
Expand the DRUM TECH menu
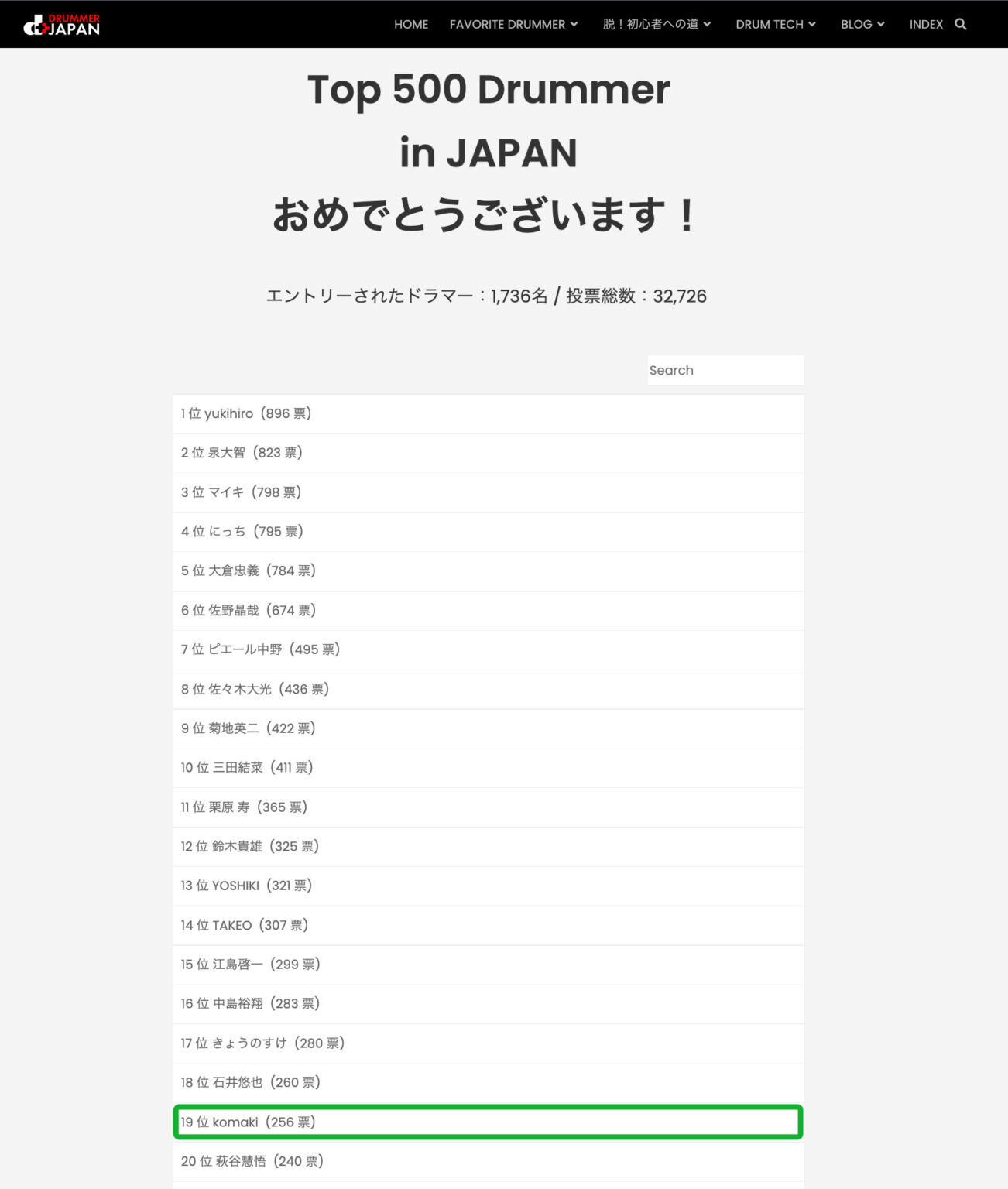776,24
